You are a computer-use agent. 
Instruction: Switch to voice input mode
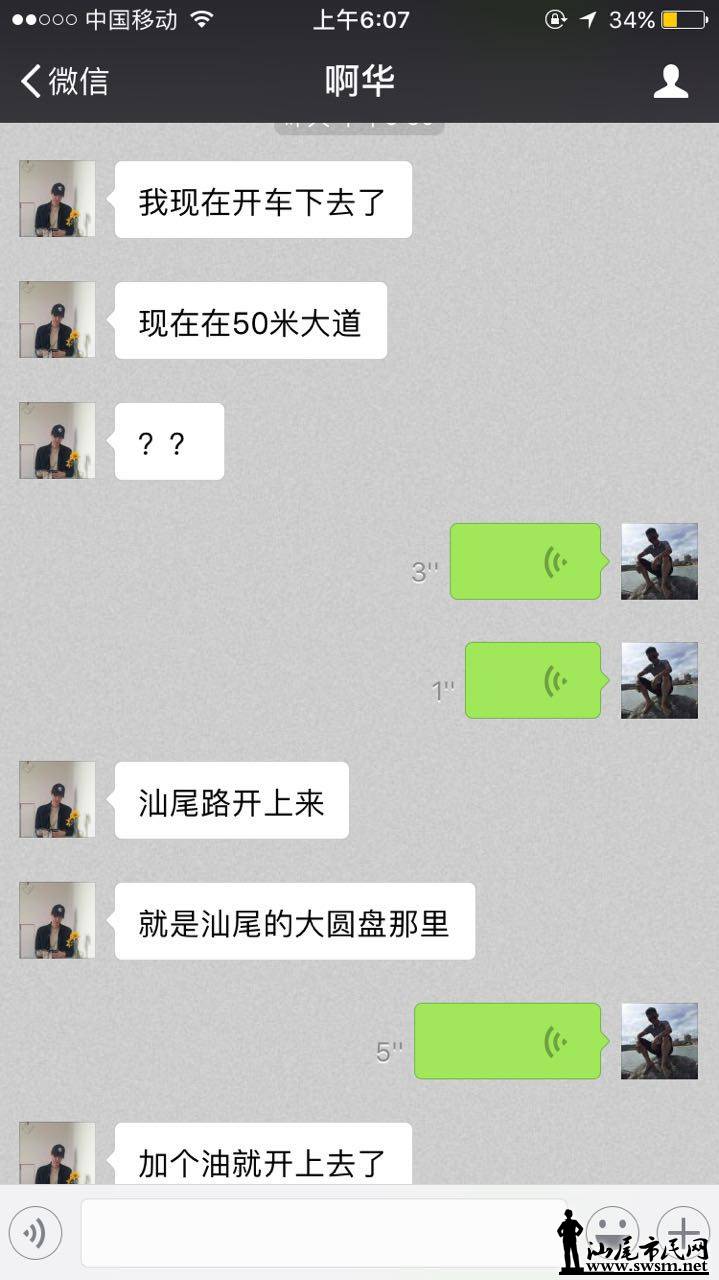35,1232
